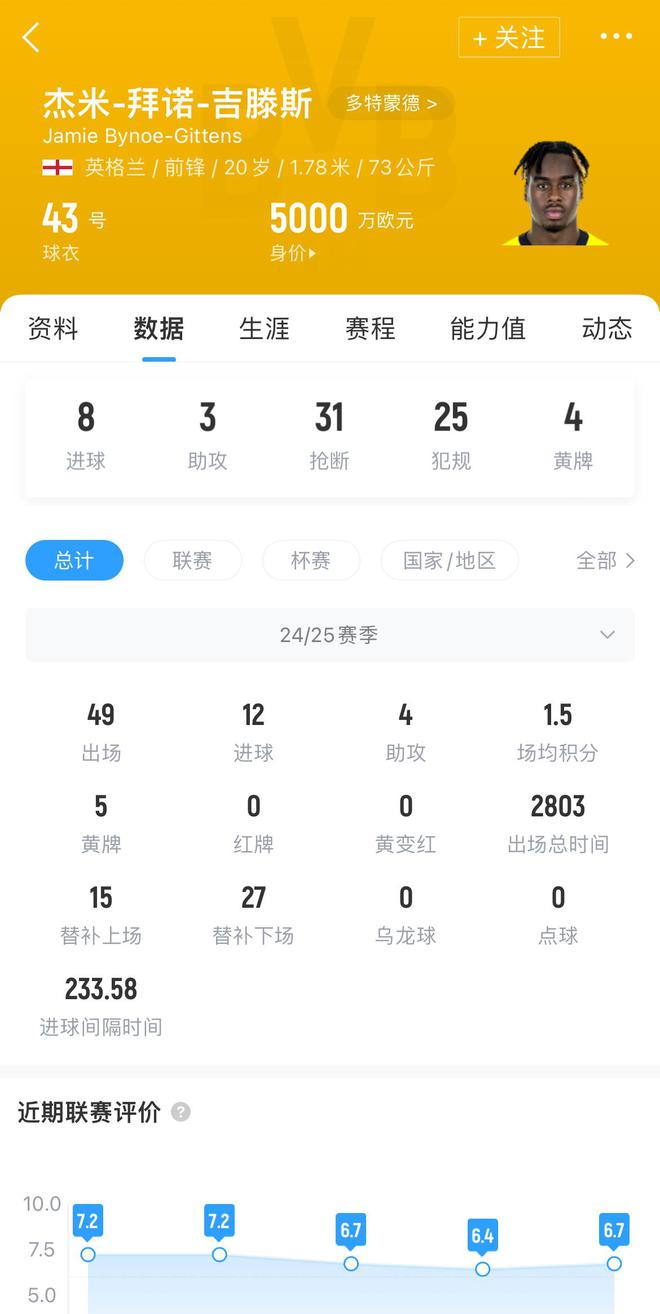
Task: Switch to the 能力值 tab
Action: point(488,329)
